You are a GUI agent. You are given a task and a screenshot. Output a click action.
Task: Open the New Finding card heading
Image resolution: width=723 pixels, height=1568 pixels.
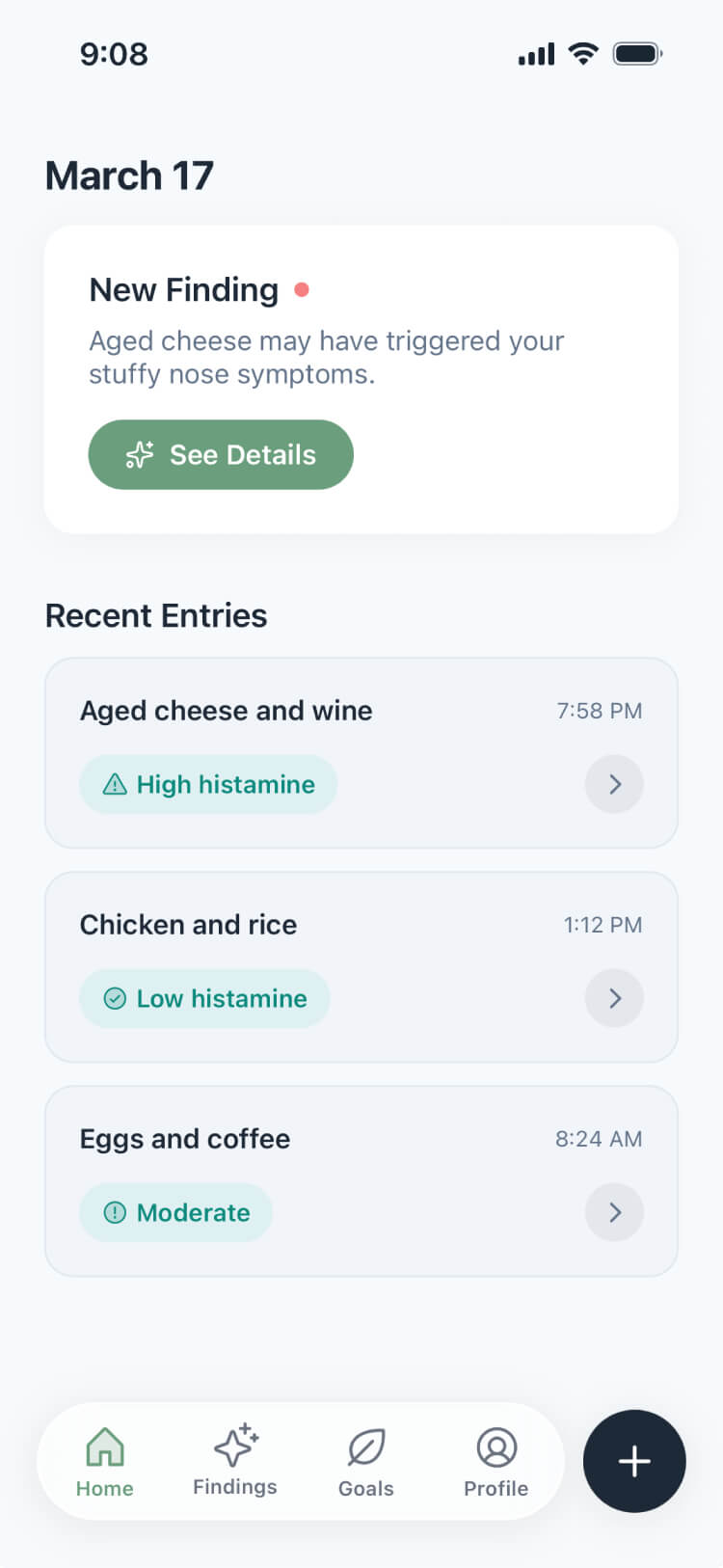(183, 289)
